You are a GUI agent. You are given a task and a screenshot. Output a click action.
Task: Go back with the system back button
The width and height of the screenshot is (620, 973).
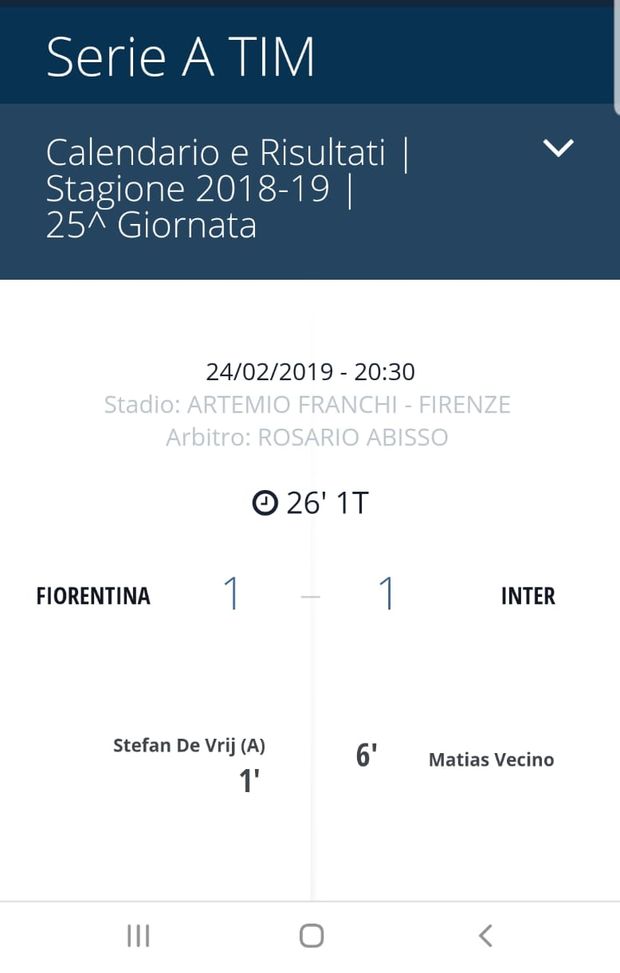pyautogui.click(x=485, y=936)
